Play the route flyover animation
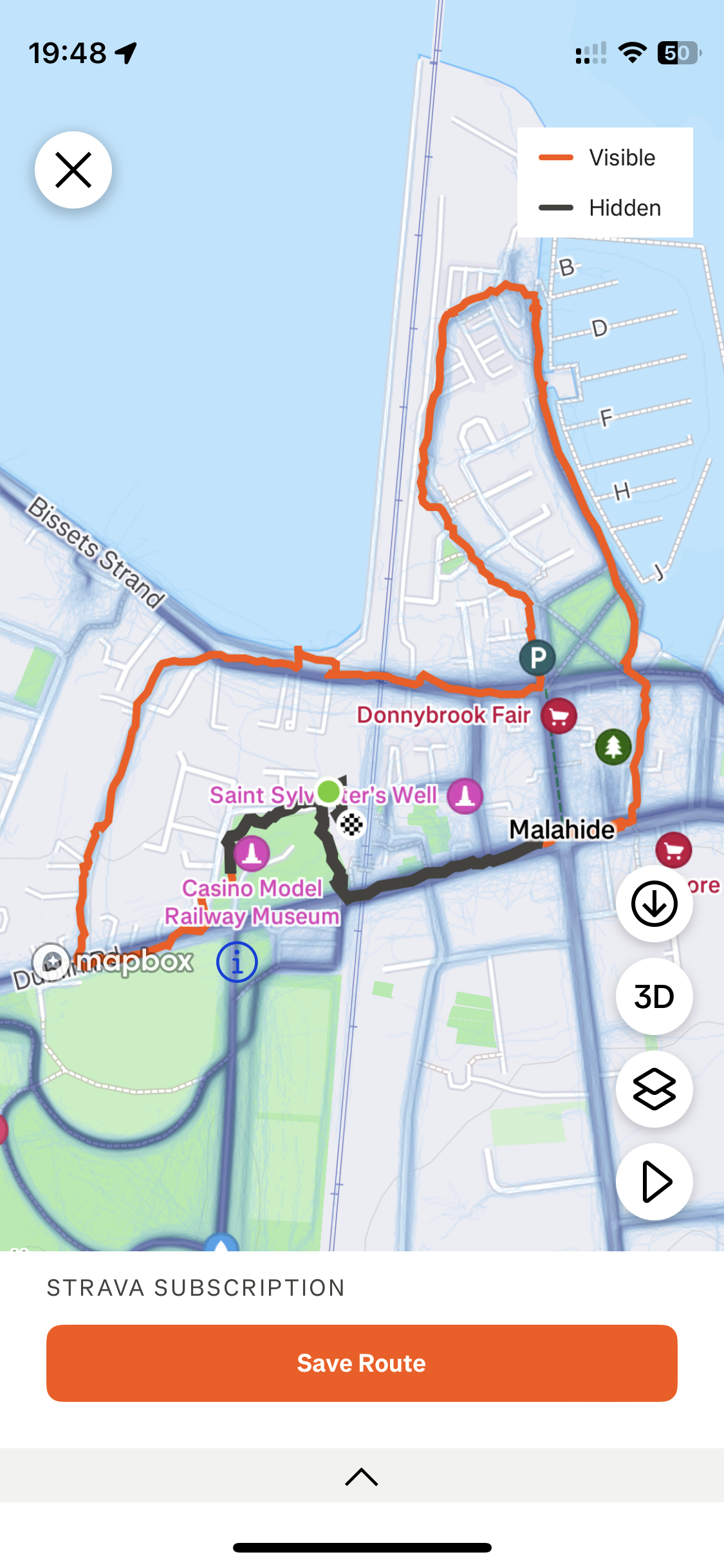This screenshot has height=1568, width=724. (654, 1182)
